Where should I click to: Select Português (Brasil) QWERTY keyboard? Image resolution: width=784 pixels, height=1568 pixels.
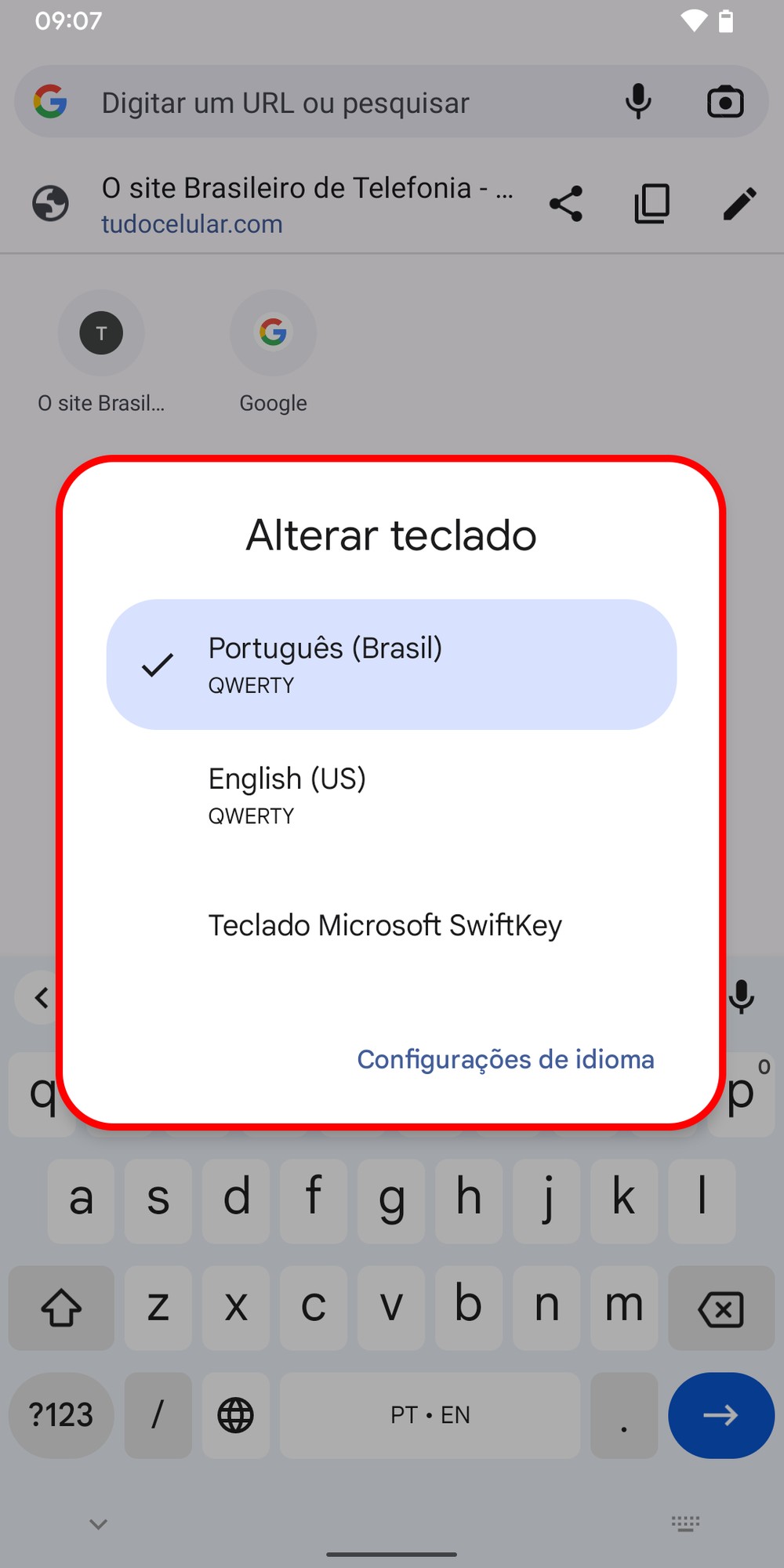(390, 664)
